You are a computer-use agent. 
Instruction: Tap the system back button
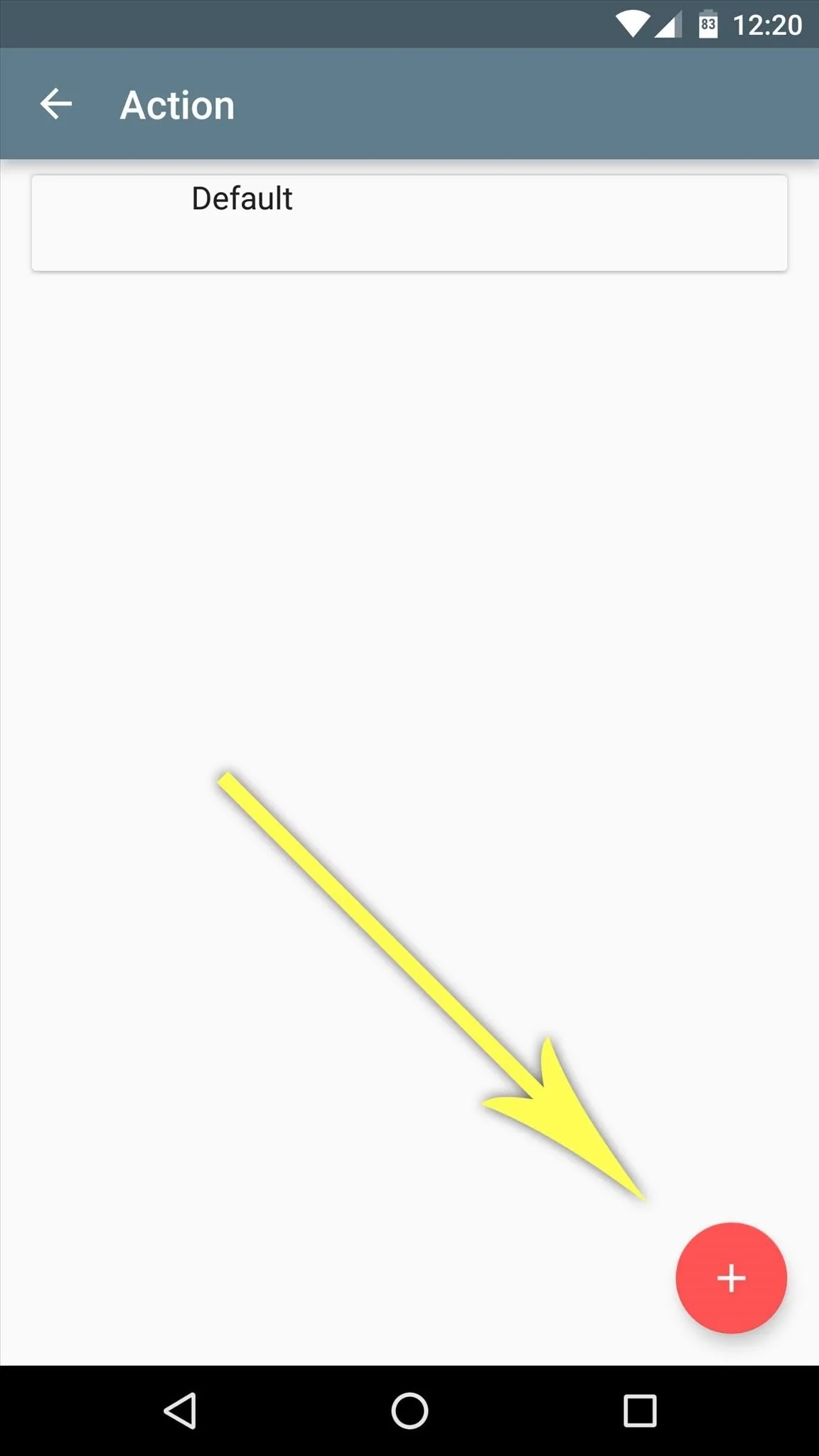click(x=181, y=1410)
